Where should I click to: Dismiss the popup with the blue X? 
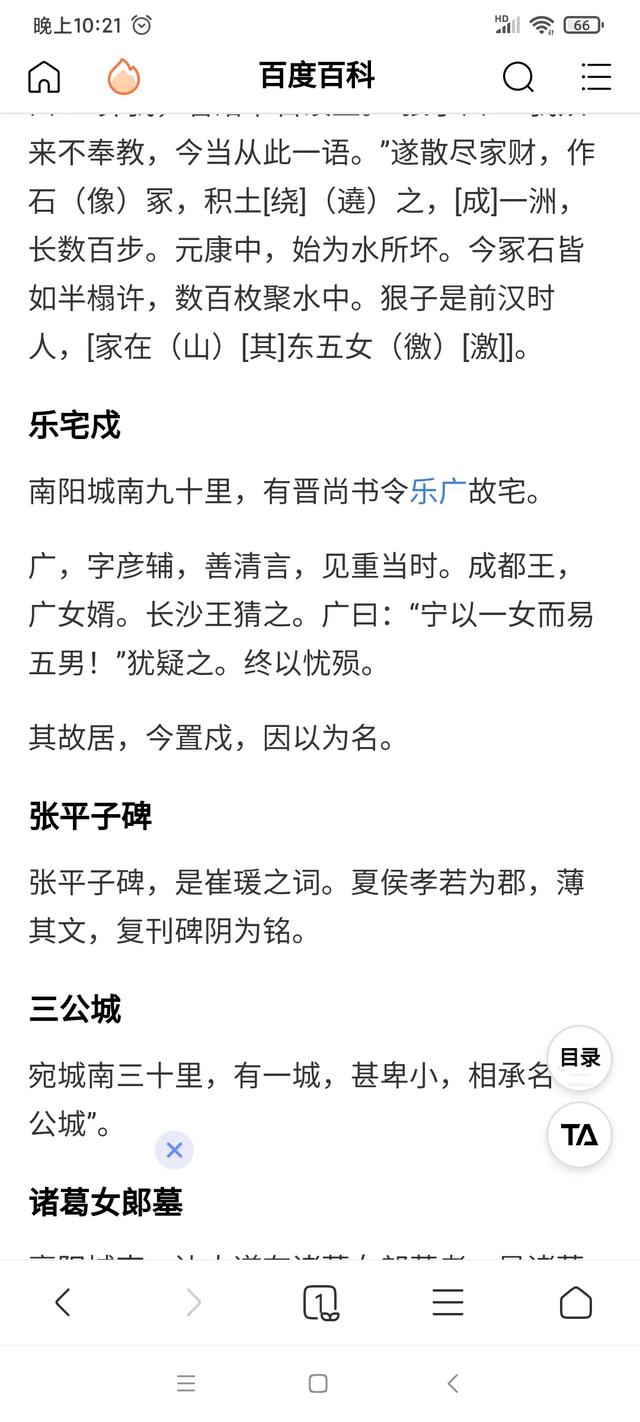click(x=174, y=1150)
